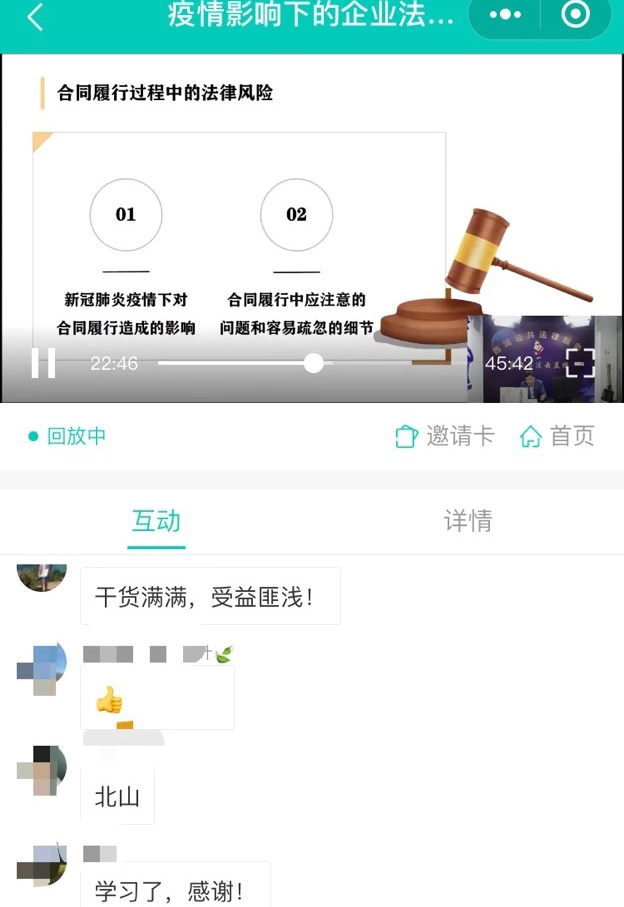Open the mini program three-dot menu

tap(505, 15)
